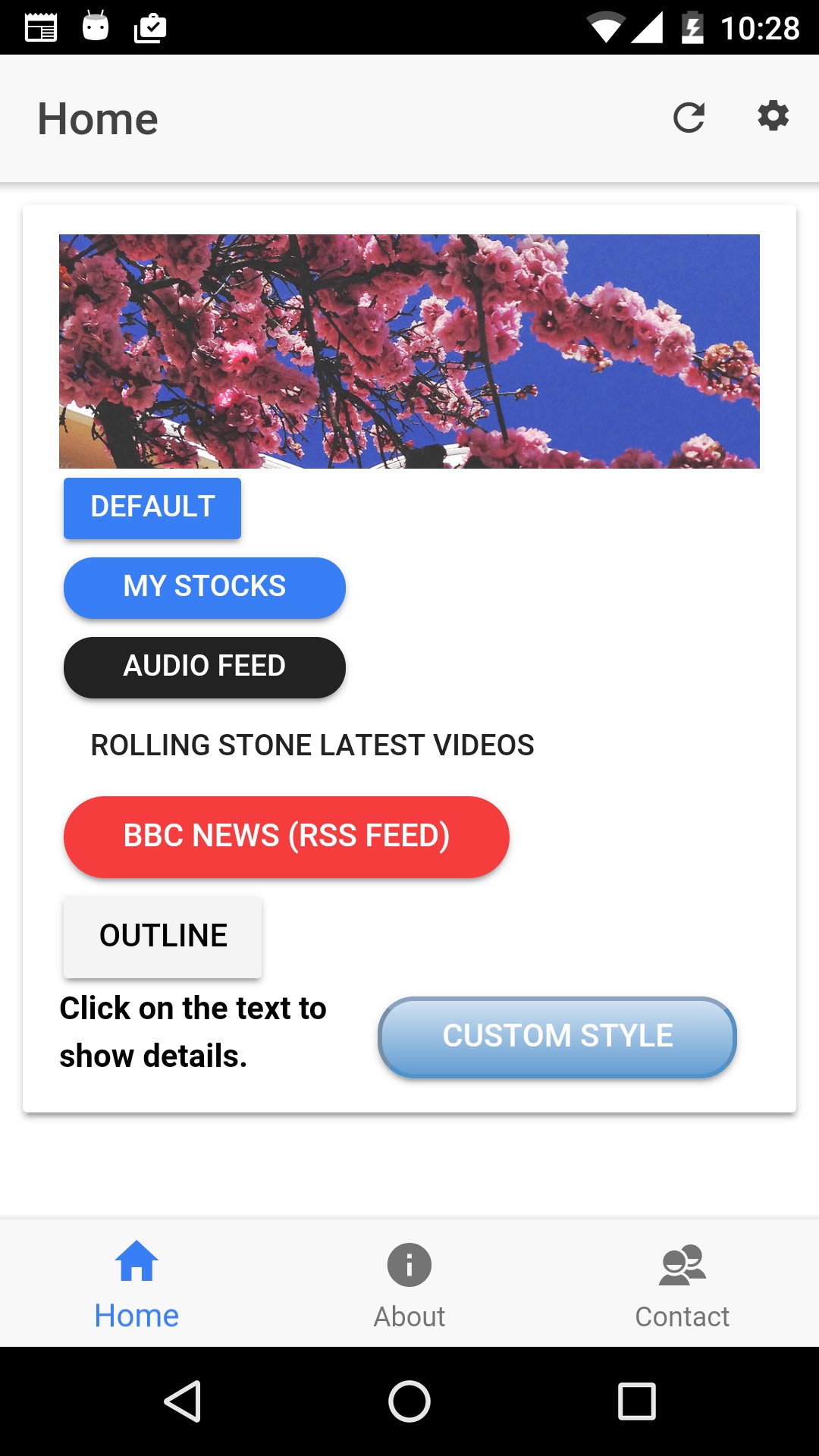Tap the CUSTOM STYLE button
819x1456 pixels.
coord(557,1037)
